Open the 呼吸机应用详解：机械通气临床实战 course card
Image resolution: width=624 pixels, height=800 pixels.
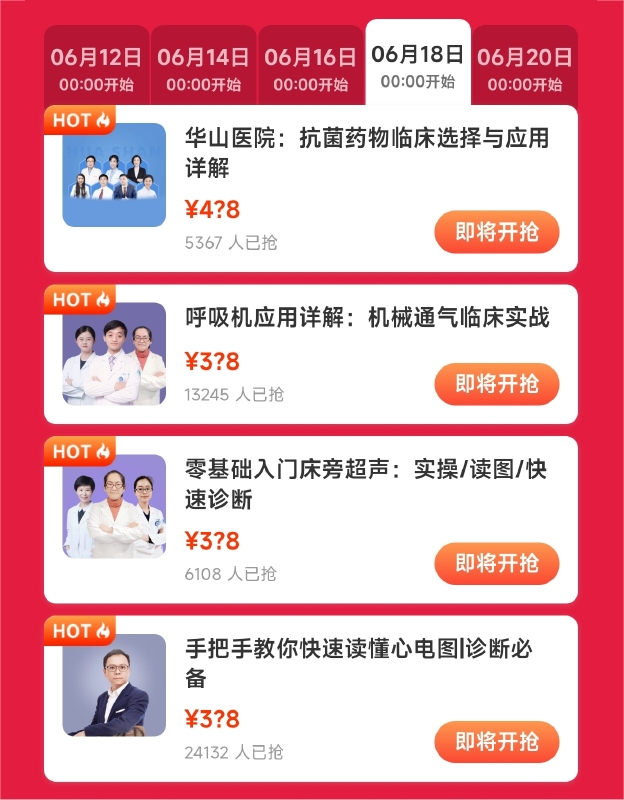[x=367, y=318]
